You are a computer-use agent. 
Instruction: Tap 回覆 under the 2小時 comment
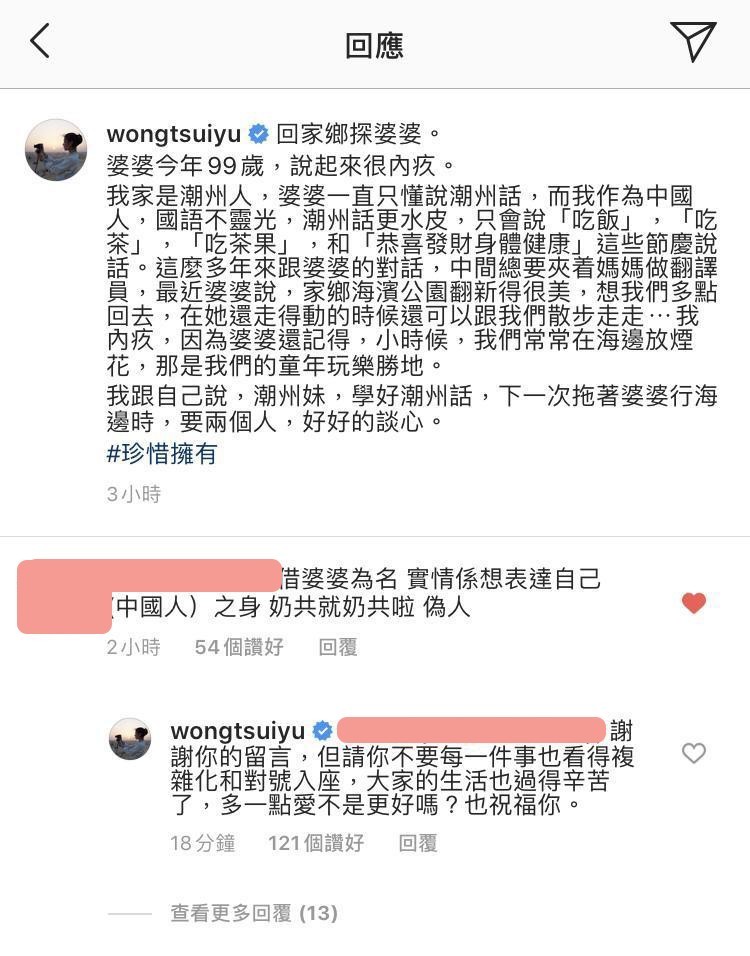[x=338, y=647]
